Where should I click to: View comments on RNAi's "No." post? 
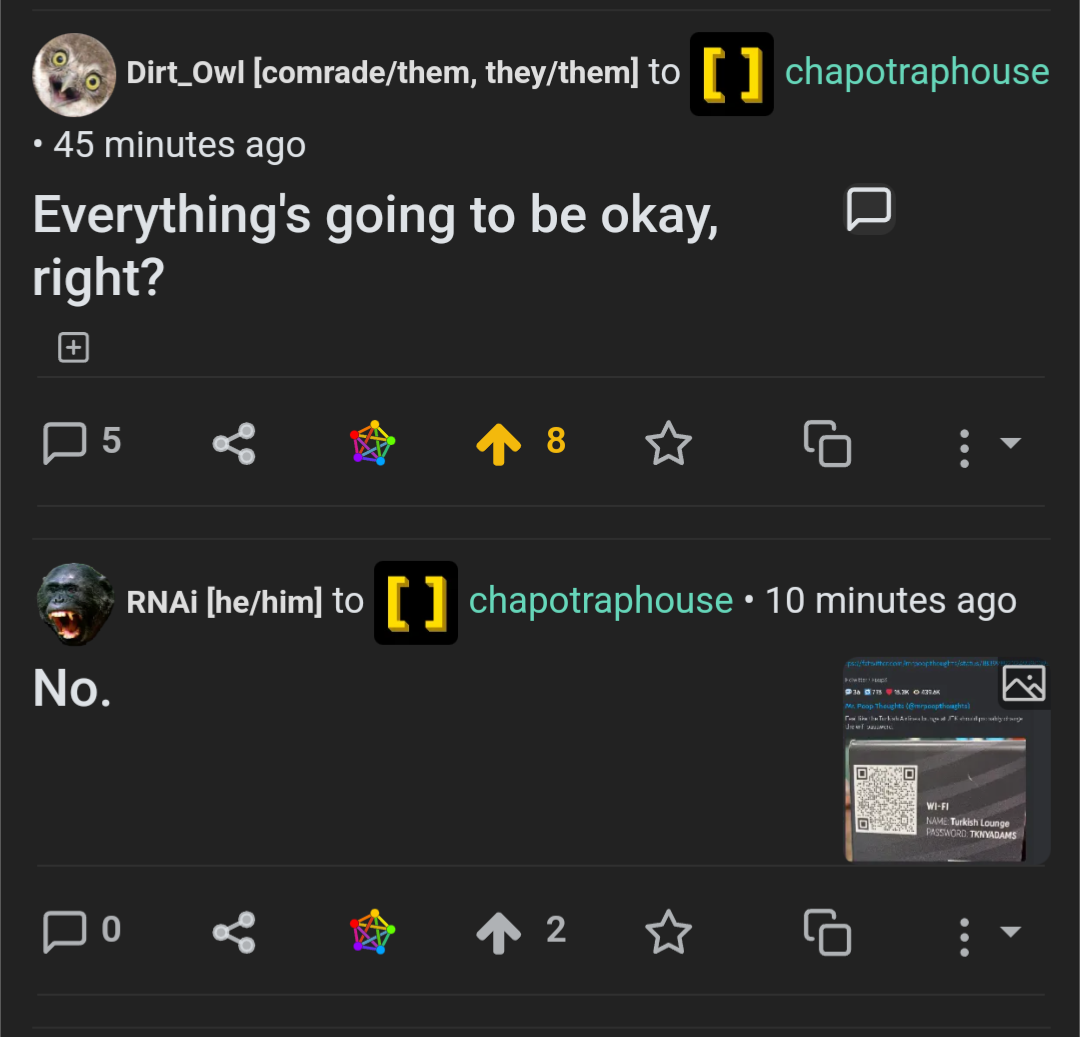pyautogui.click(x=82, y=932)
